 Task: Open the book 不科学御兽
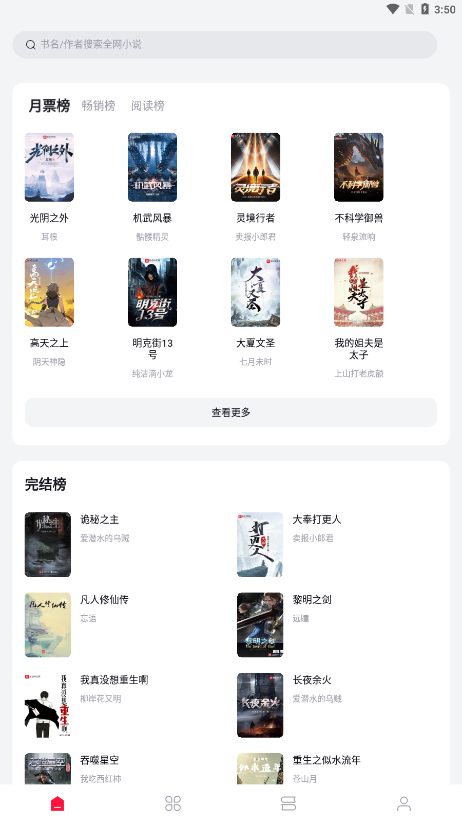coord(359,187)
